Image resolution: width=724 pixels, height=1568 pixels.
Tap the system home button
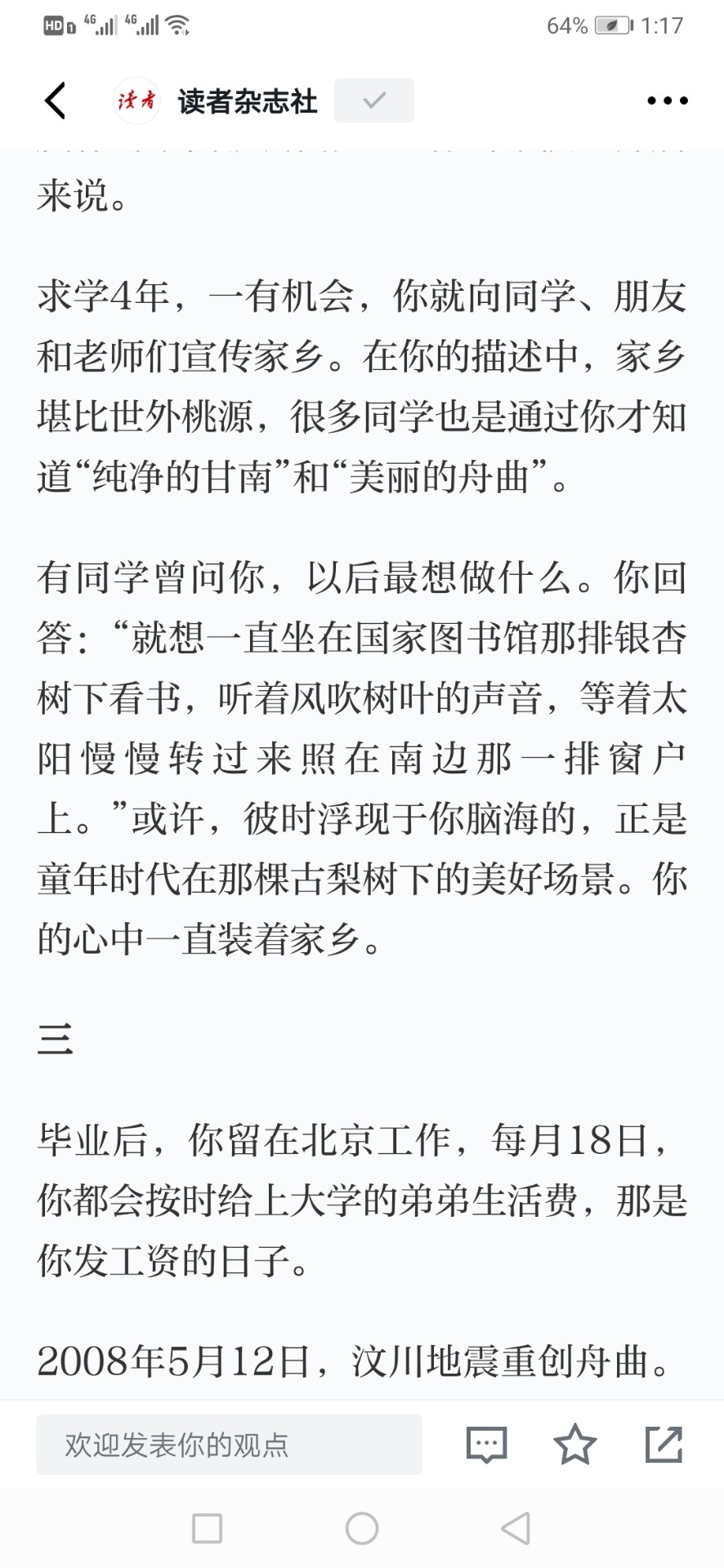362,1528
